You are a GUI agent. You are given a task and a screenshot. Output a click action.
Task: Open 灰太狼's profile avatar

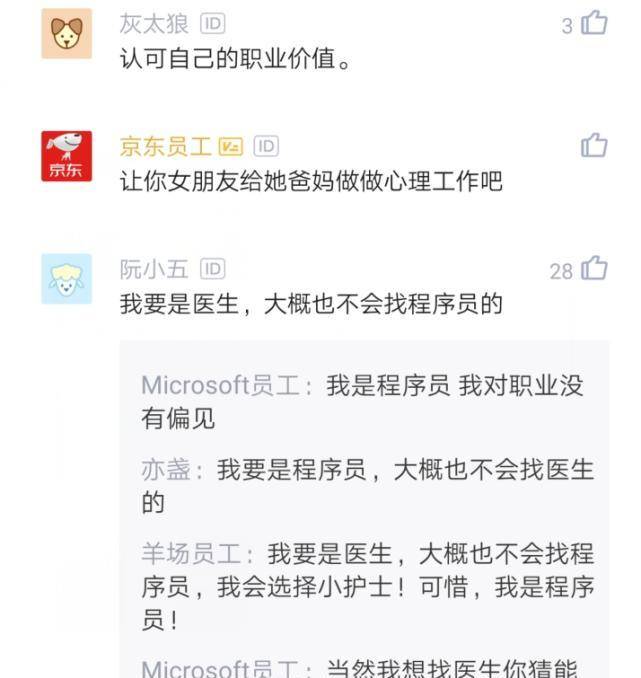[66, 34]
